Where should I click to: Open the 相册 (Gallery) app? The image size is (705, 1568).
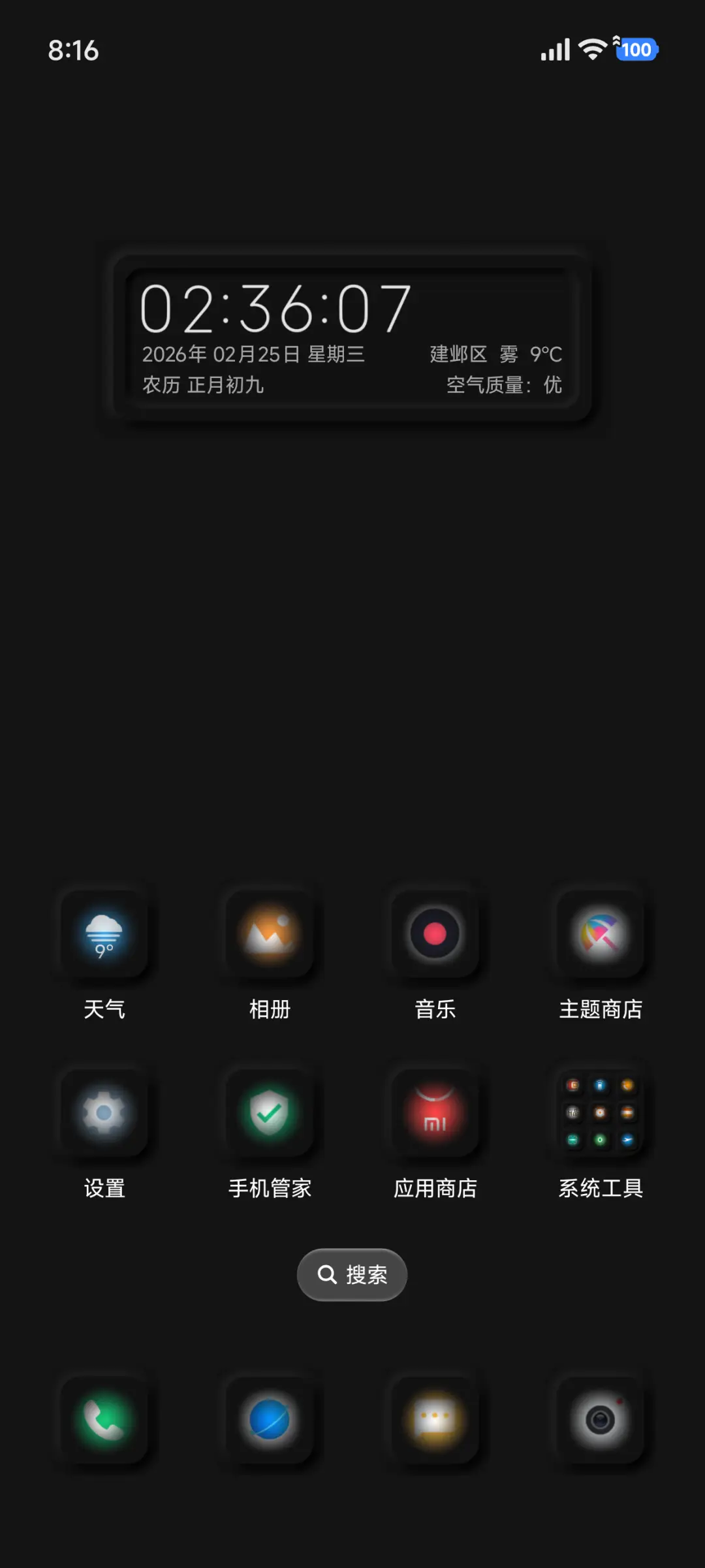270,936
